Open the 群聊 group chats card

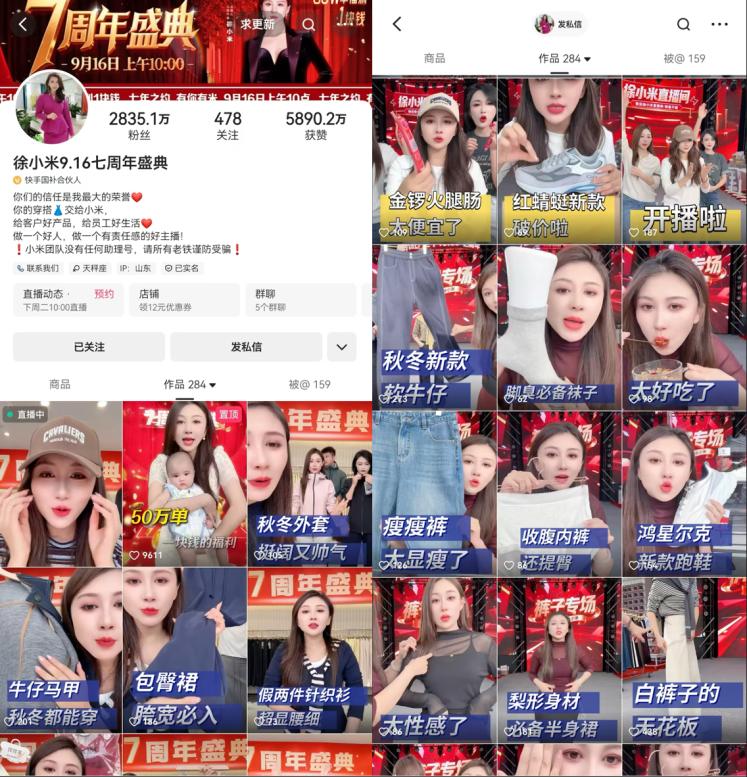point(300,300)
